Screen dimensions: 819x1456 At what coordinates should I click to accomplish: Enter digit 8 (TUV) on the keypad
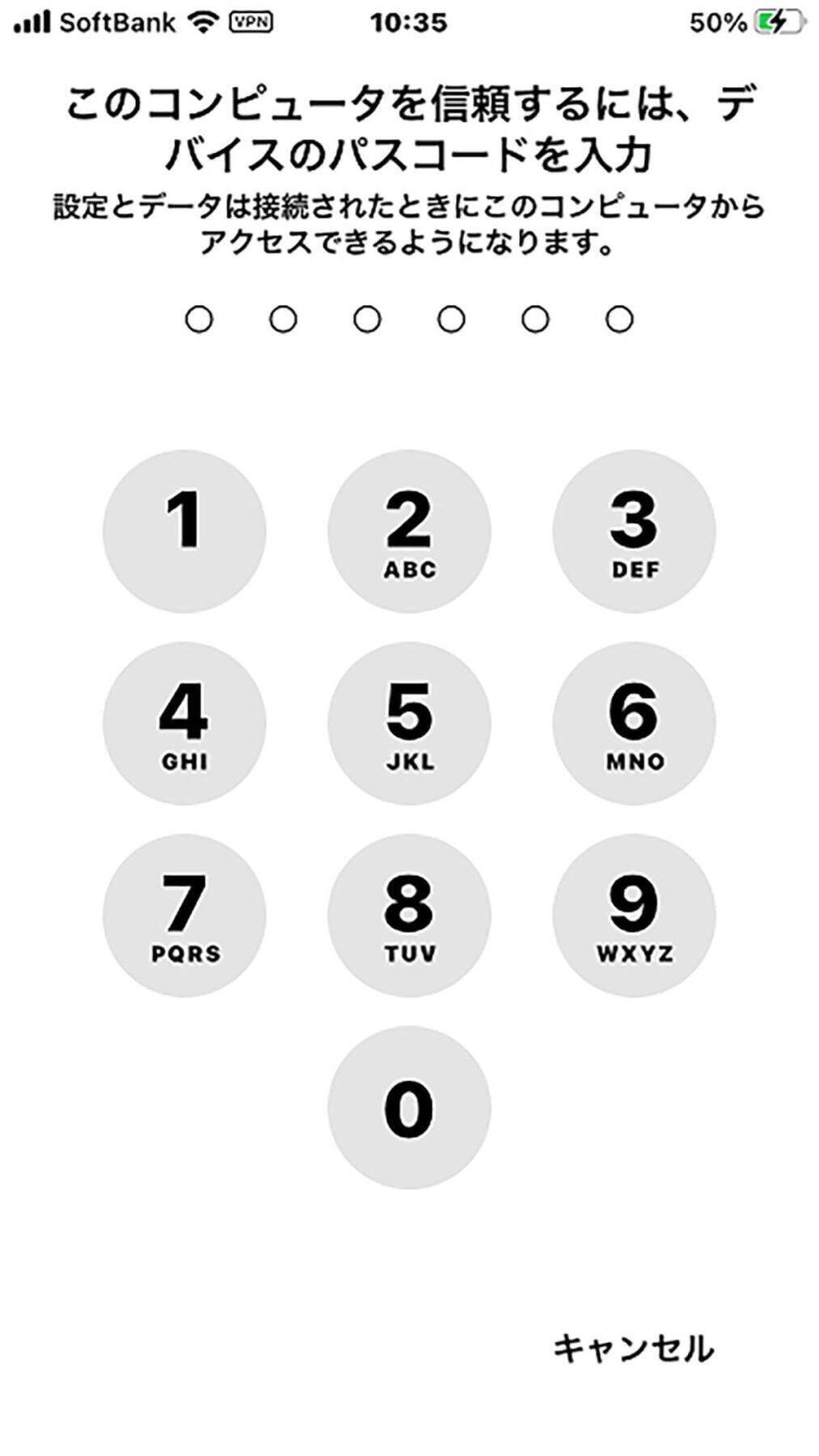coord(409,915)
